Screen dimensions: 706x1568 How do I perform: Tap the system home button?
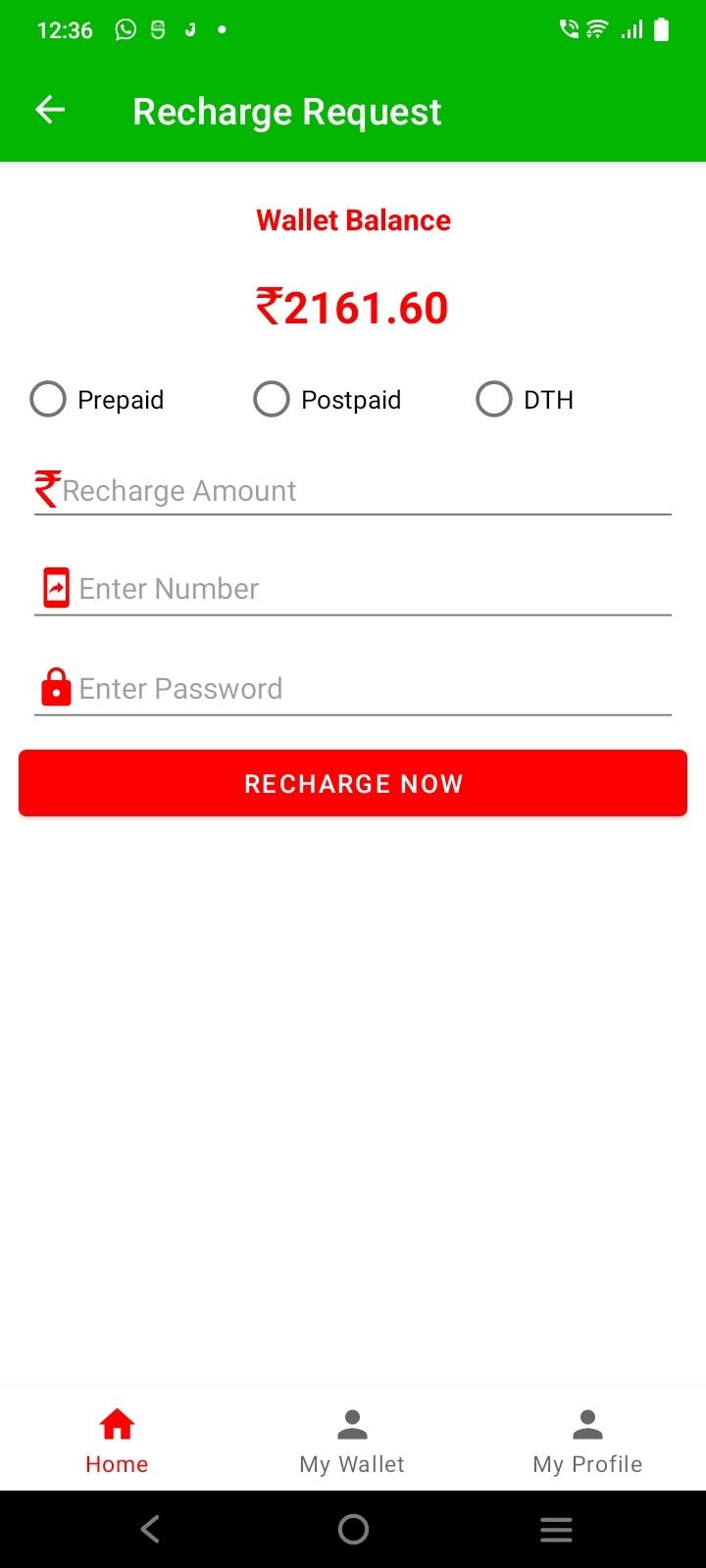tap(353, 1529)
